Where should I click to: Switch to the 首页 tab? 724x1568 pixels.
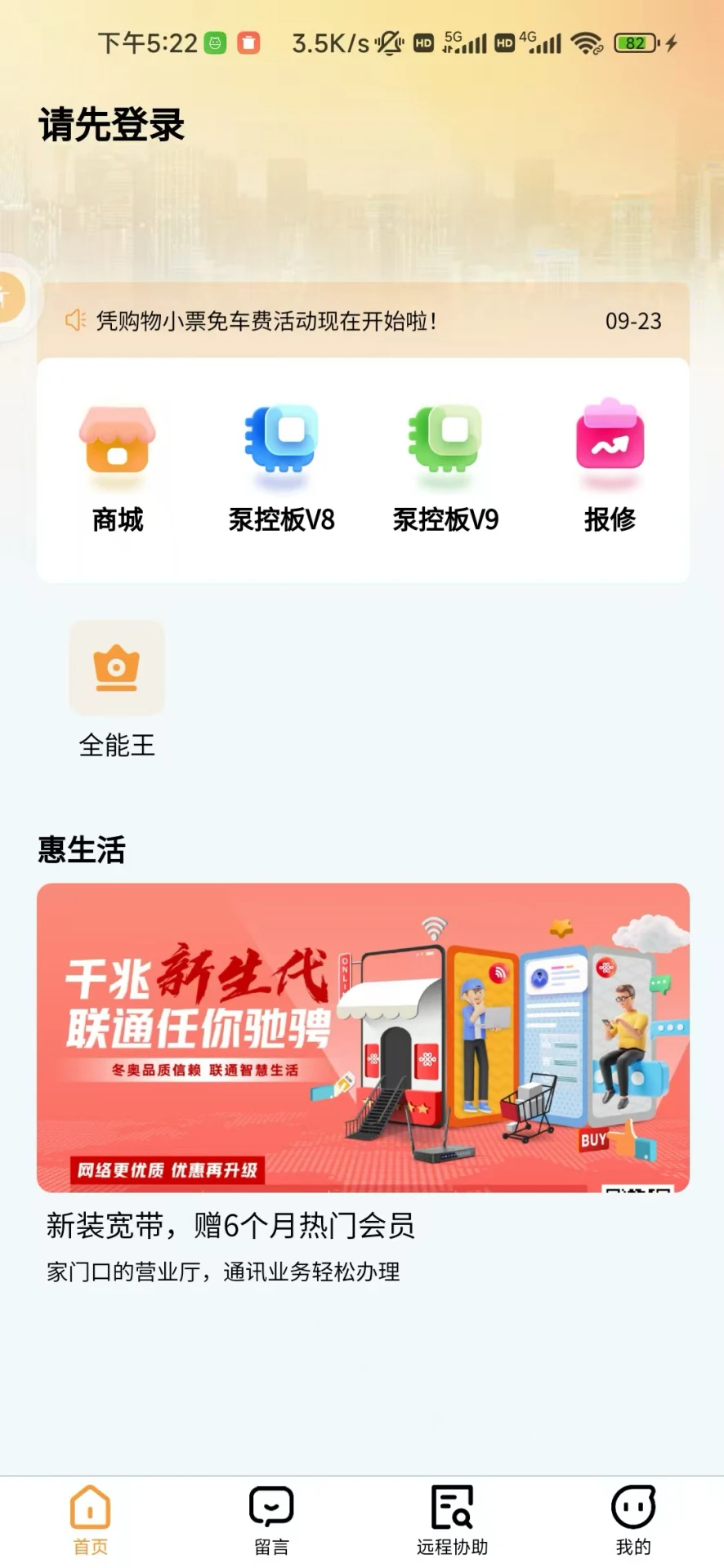90,1519
